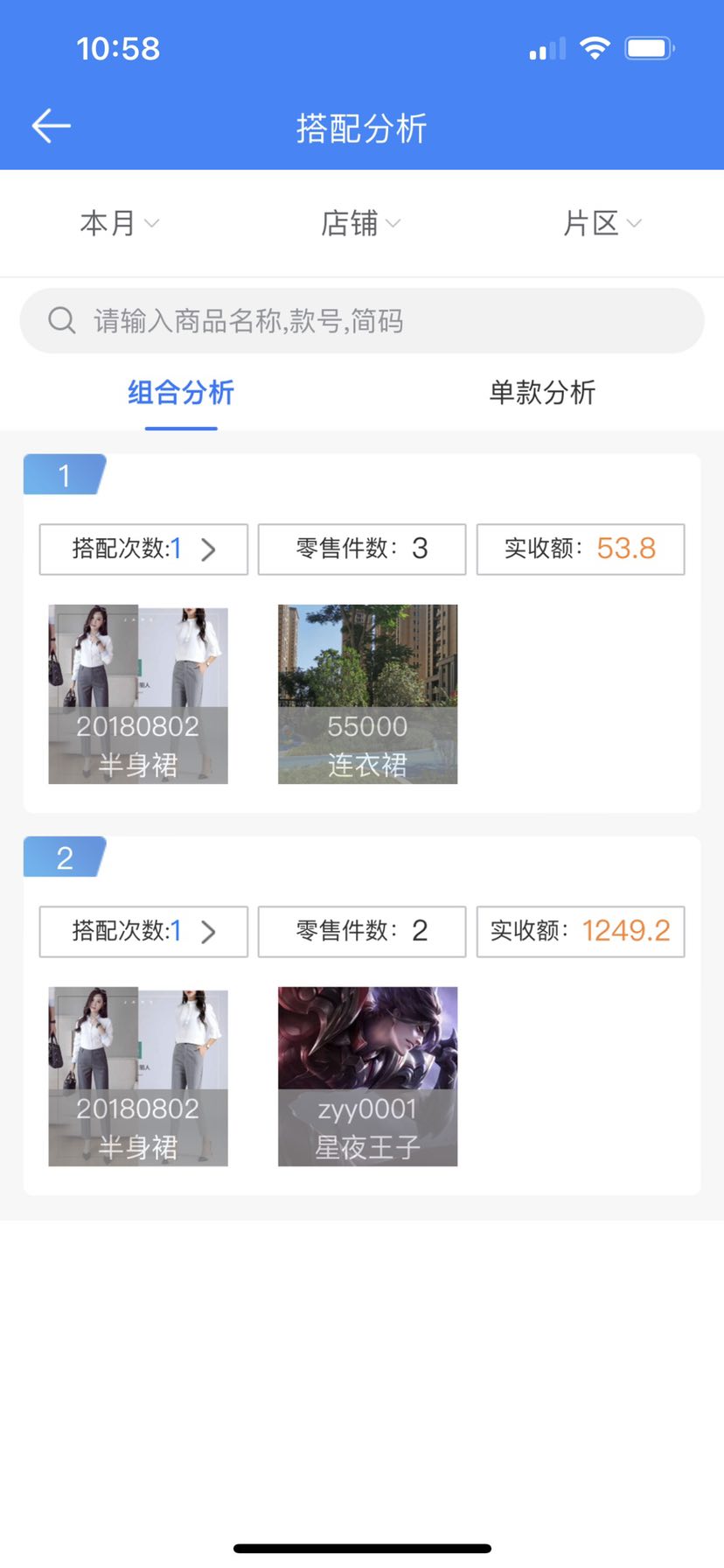Go back using the top-left arrow

coord(51,126)
